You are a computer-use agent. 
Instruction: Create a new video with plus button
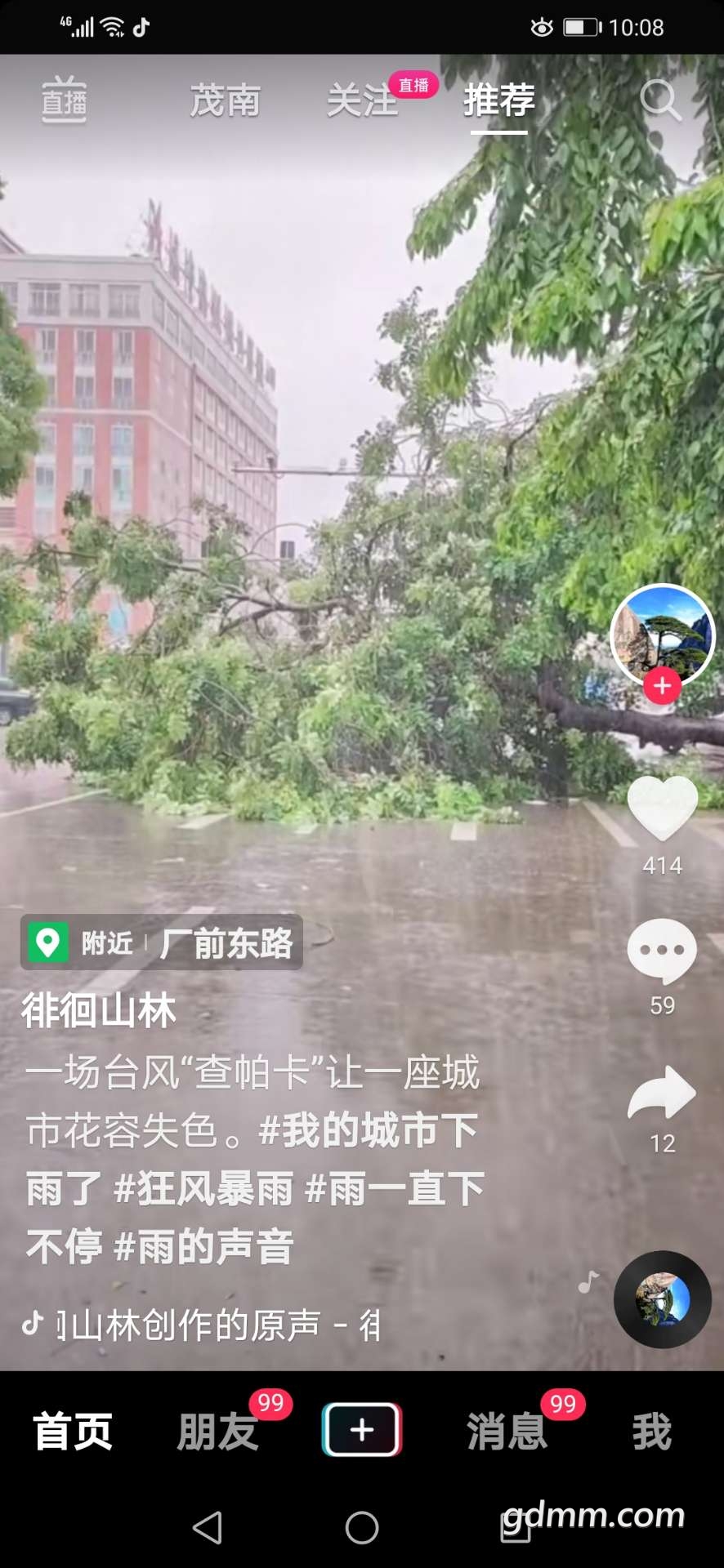point(362,1430)
